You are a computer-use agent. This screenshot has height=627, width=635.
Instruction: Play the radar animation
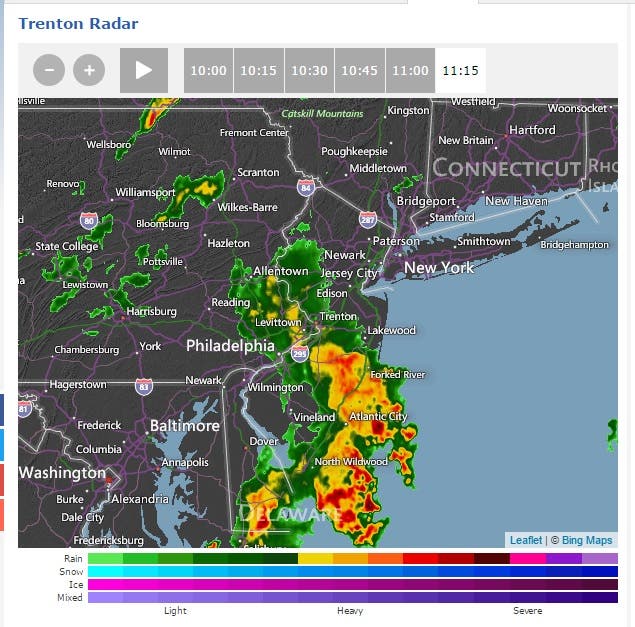click(x=144, y=70)
